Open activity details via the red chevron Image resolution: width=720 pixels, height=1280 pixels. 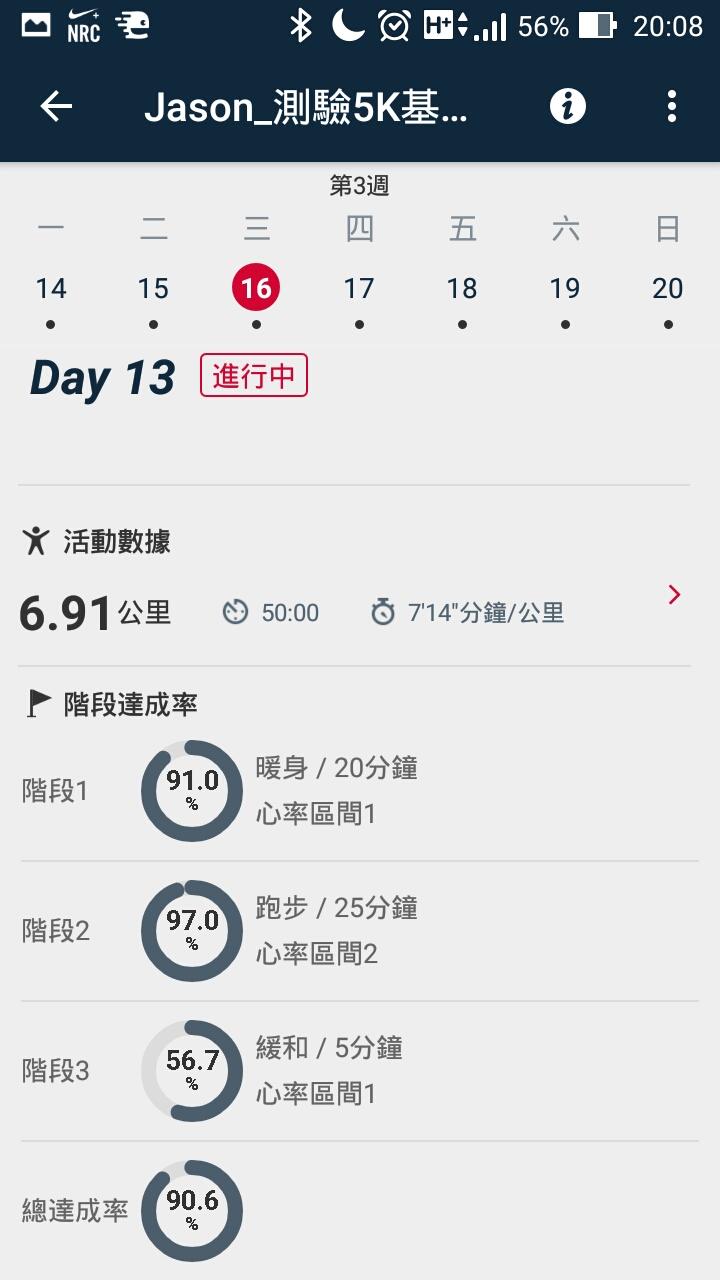675,596
